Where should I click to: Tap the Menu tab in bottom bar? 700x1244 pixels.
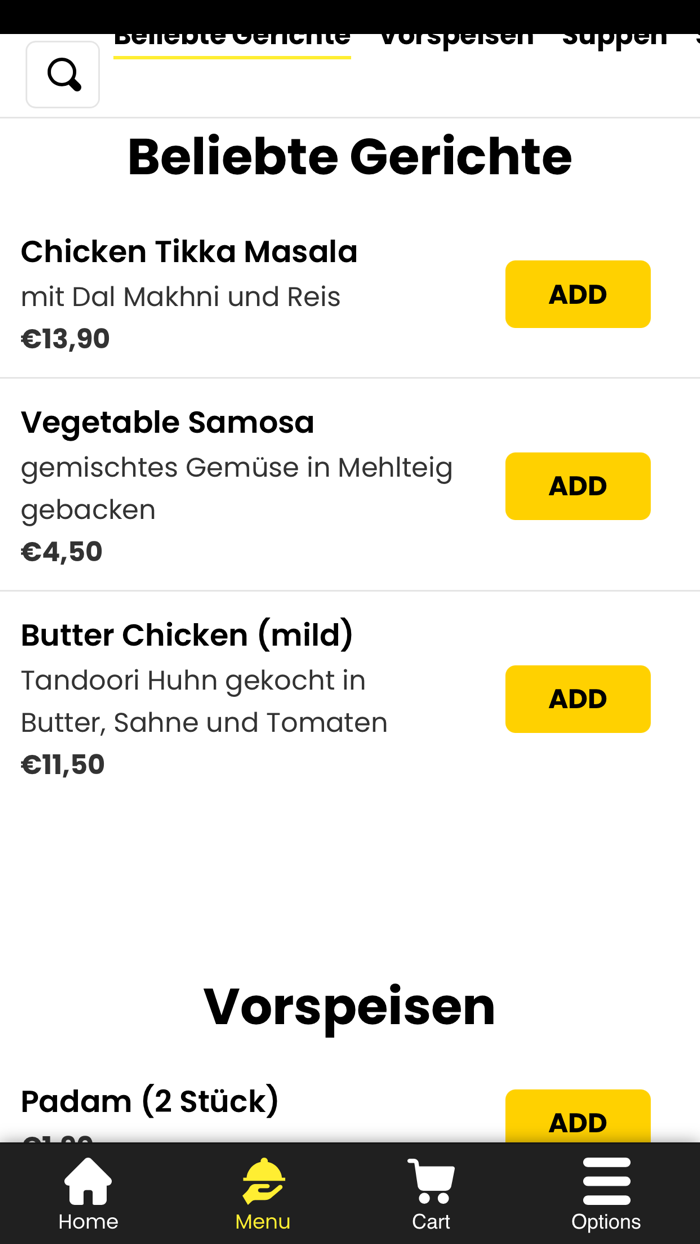(263, 1194)
